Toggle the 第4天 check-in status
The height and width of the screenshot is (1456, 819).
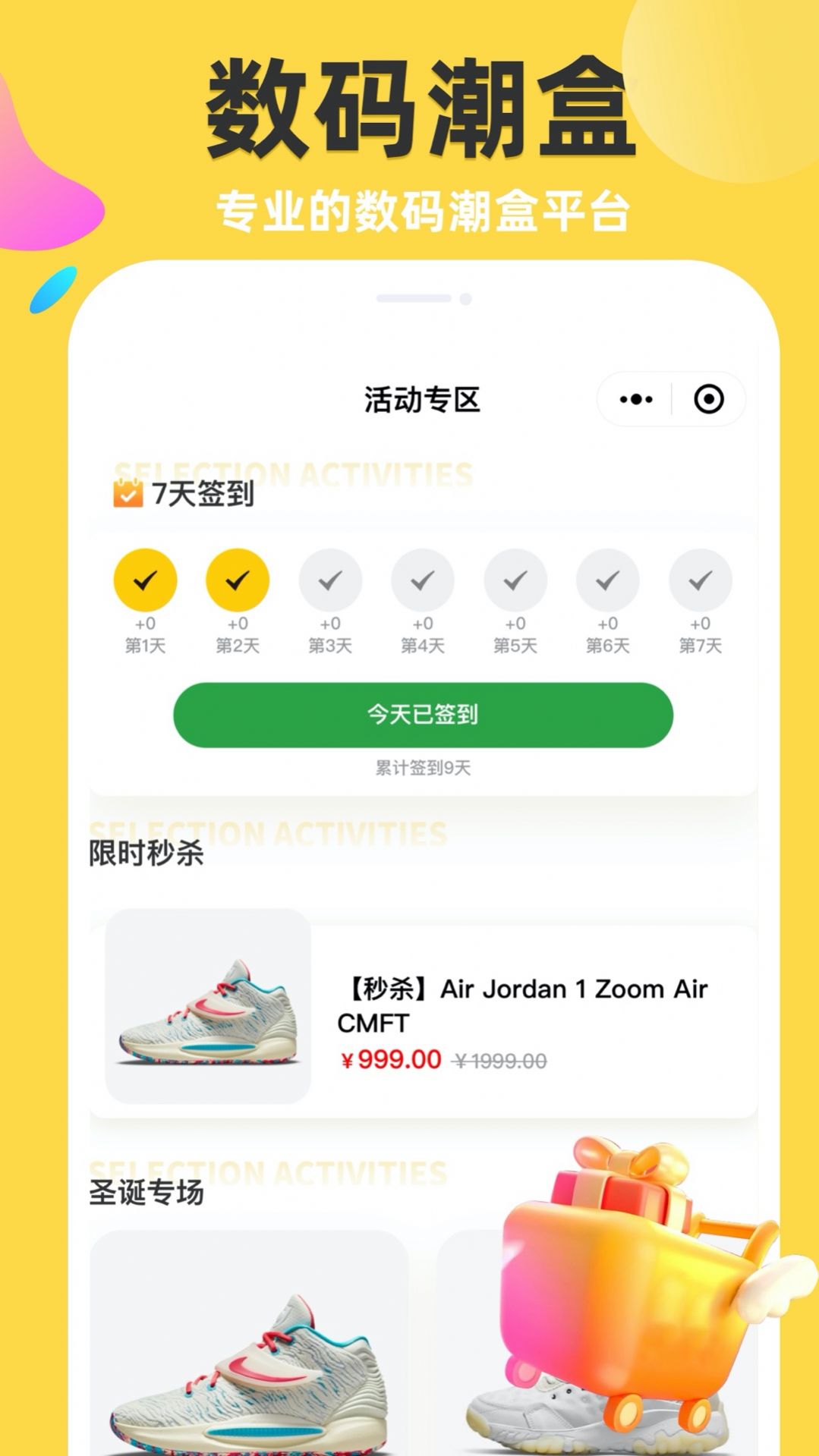[x=423, y=580]
